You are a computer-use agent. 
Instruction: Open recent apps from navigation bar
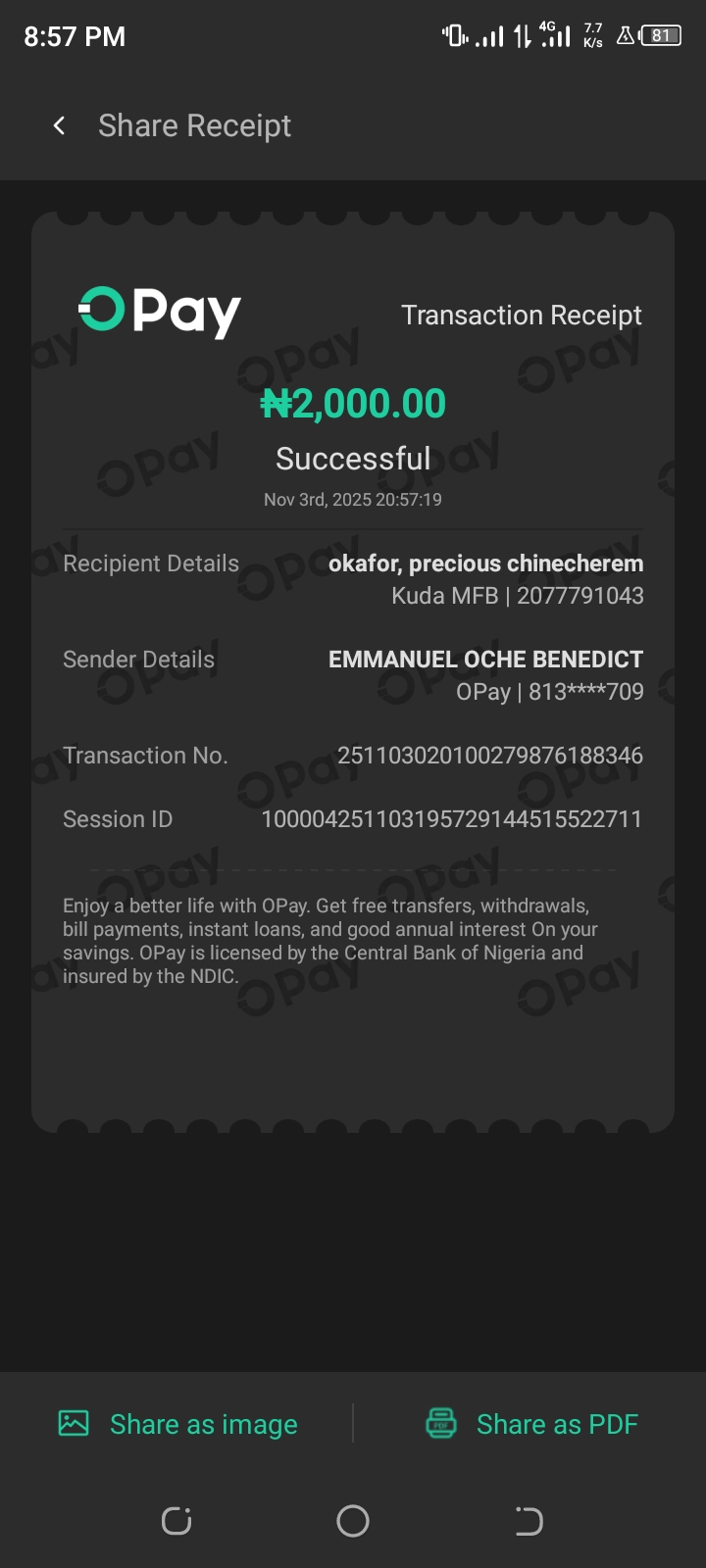(x=176, y=1521)
